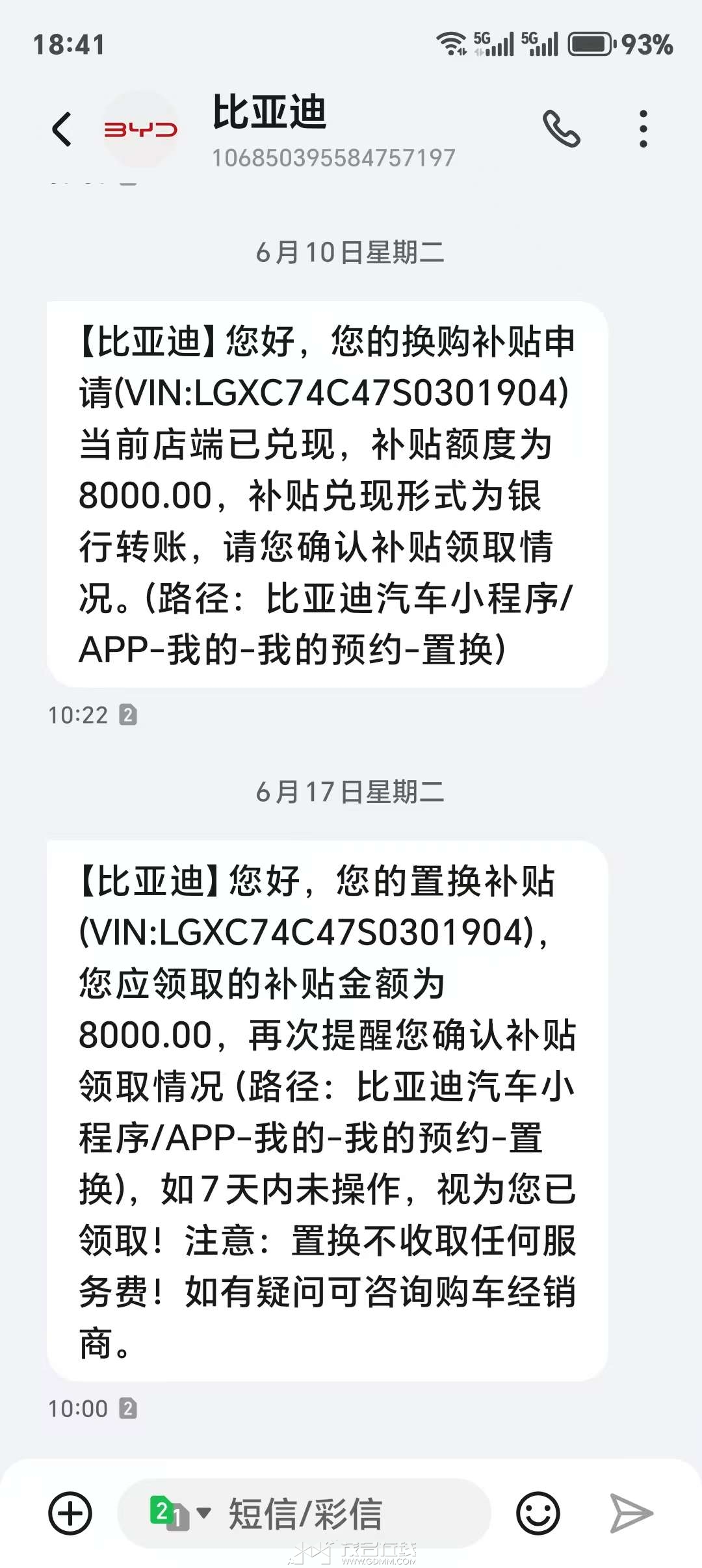702x1568 pixels.
Task: Go back to the message list
Action: pyautogui.click(x=62, y=129)
